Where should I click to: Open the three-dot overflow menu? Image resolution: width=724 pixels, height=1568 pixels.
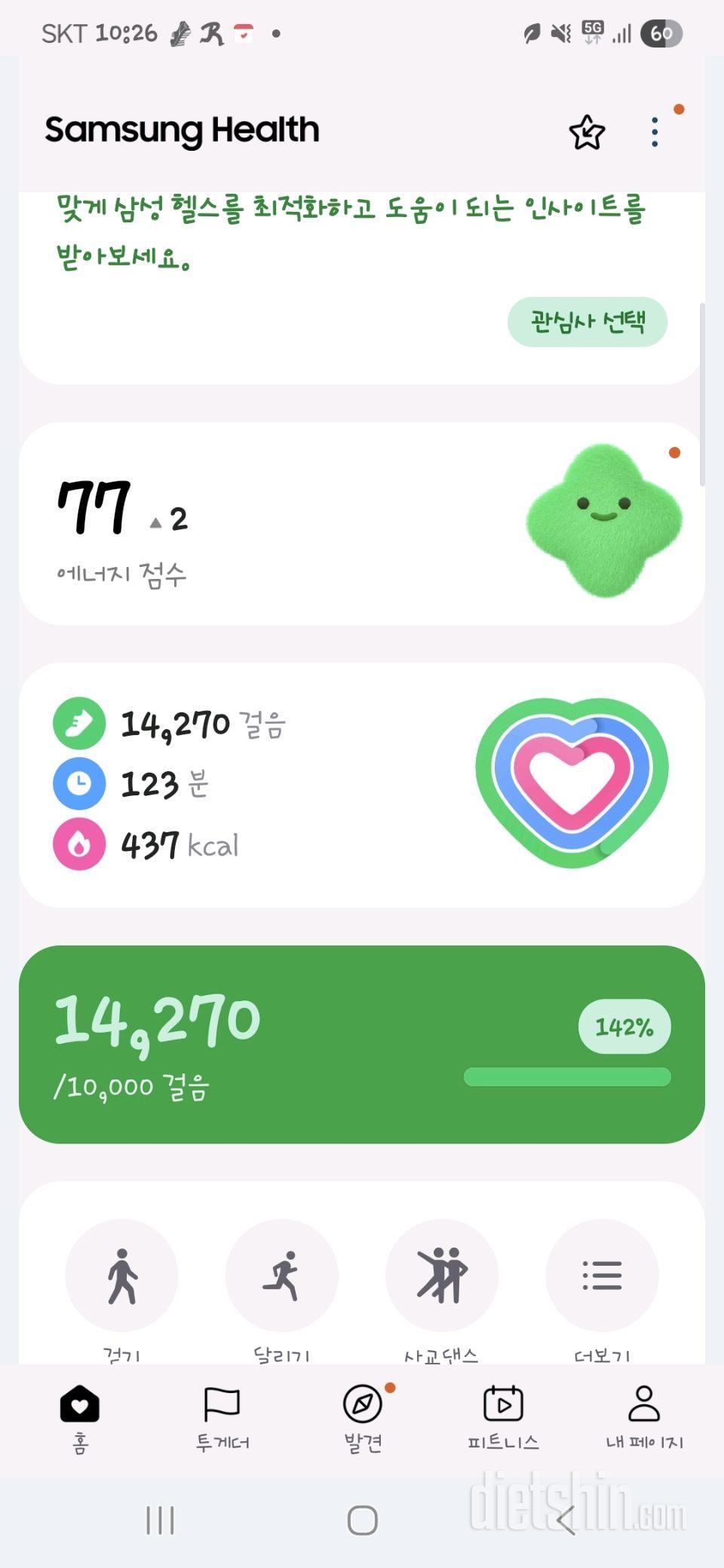point(655,133)
